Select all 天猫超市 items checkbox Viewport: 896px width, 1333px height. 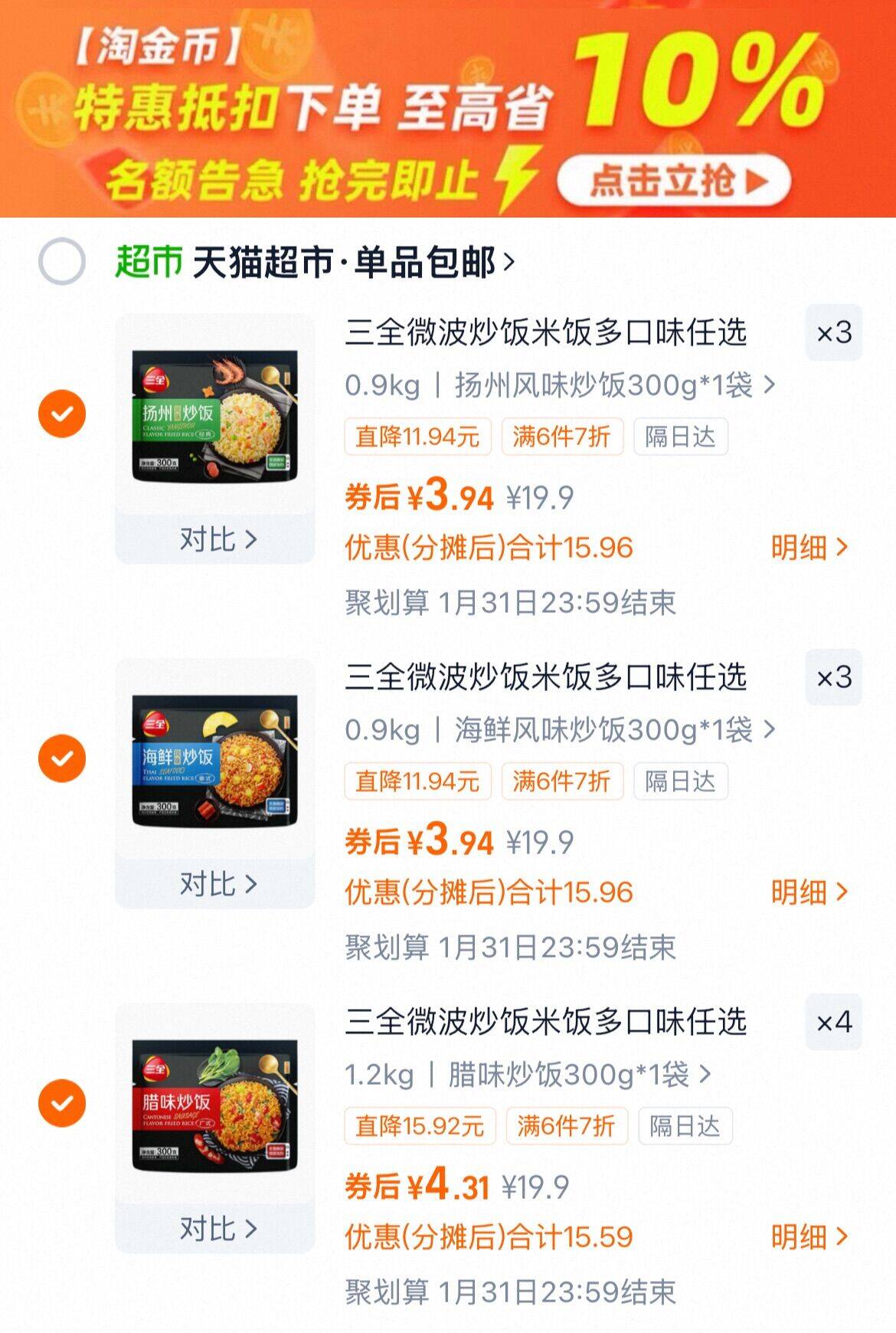coord(62,262)
